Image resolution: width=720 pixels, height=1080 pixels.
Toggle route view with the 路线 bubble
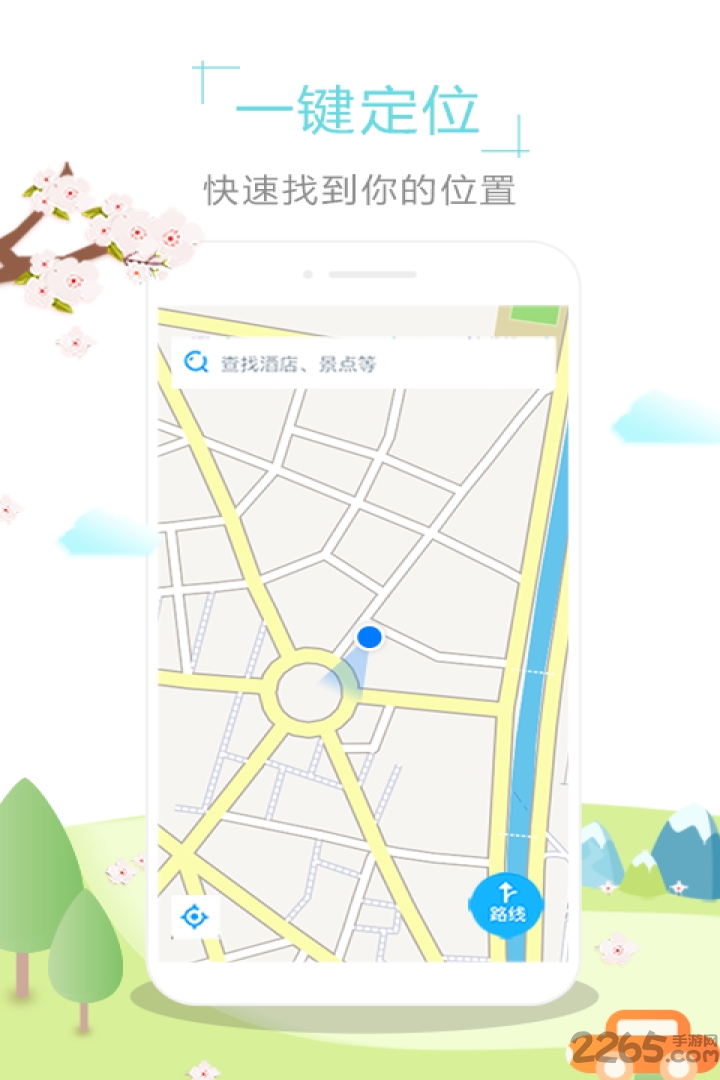tap(506, 905)
